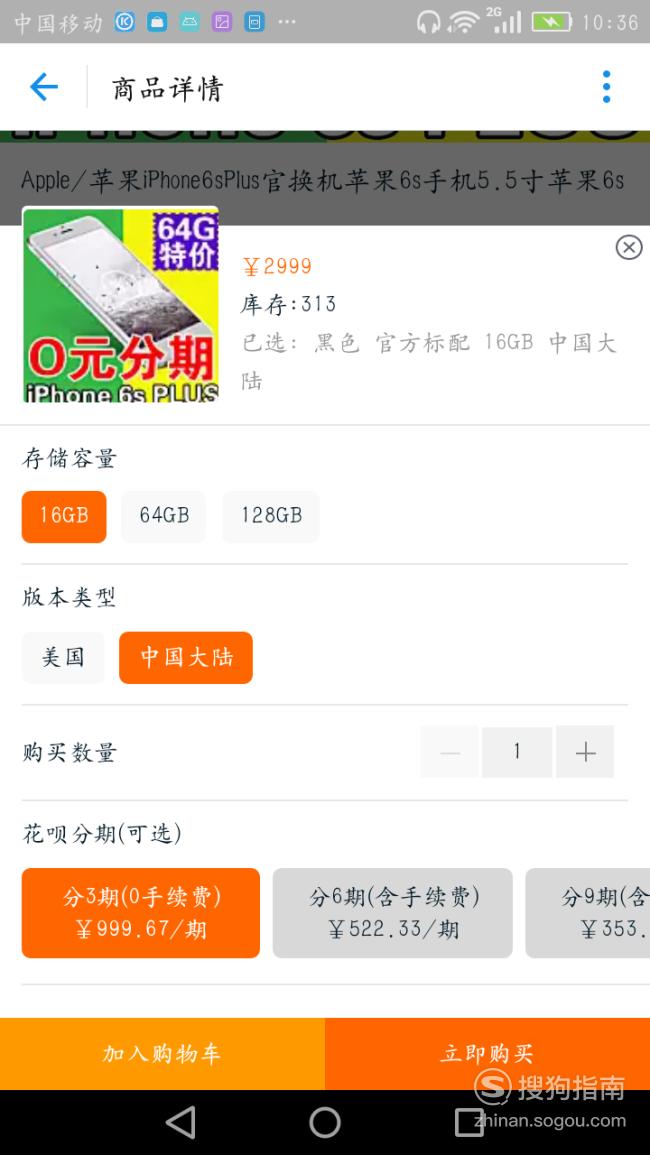
Task: Select the 中国大陆 version type
Action: point(186,657)
